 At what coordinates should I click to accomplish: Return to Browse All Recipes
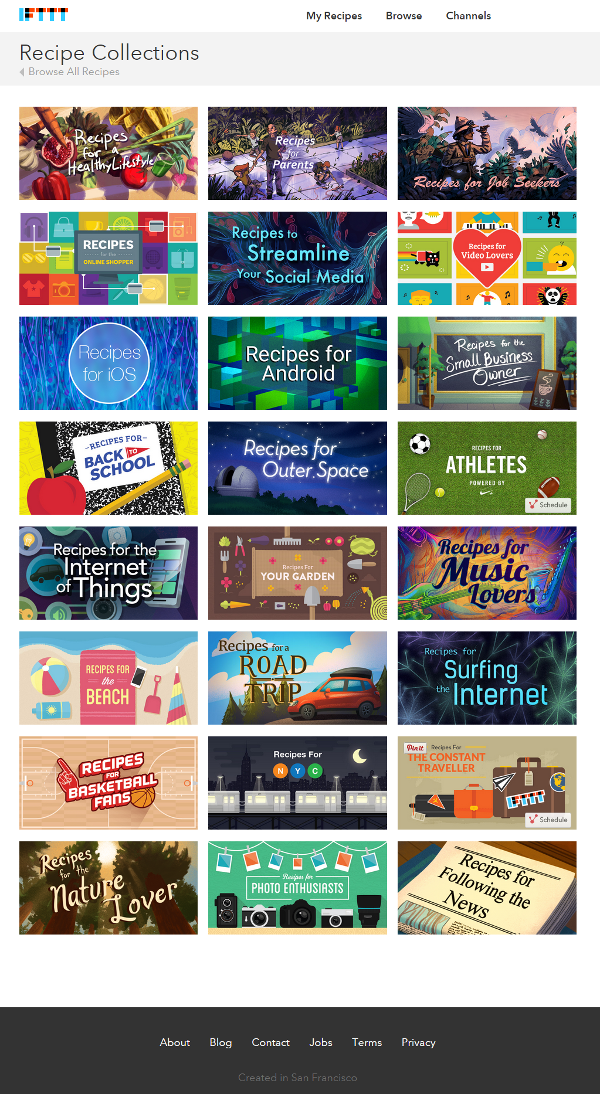[73, 72]
